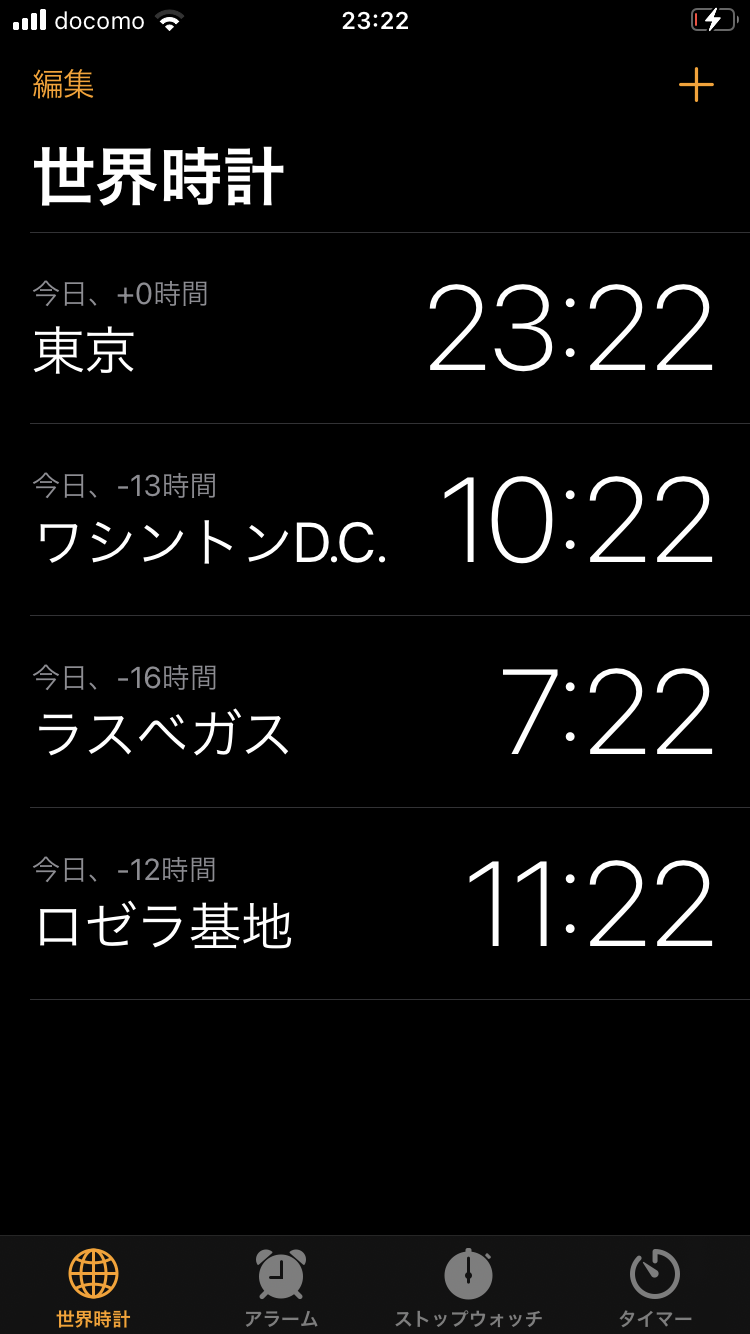This screenshot has width=750, height=1334.
Task: Open the ストップウォッチ tab
Action: pos(468,1285)
